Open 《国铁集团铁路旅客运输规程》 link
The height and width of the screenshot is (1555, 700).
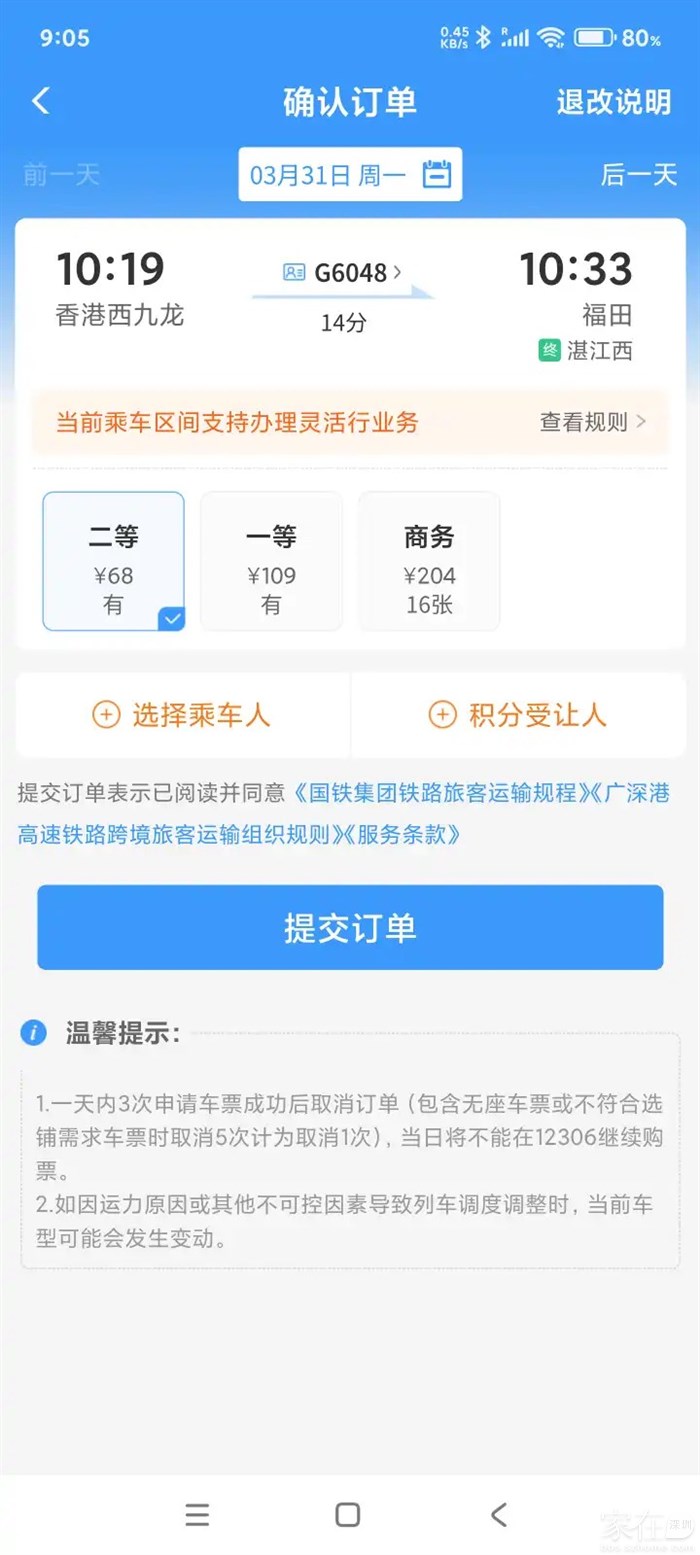(x=438, y=794)
